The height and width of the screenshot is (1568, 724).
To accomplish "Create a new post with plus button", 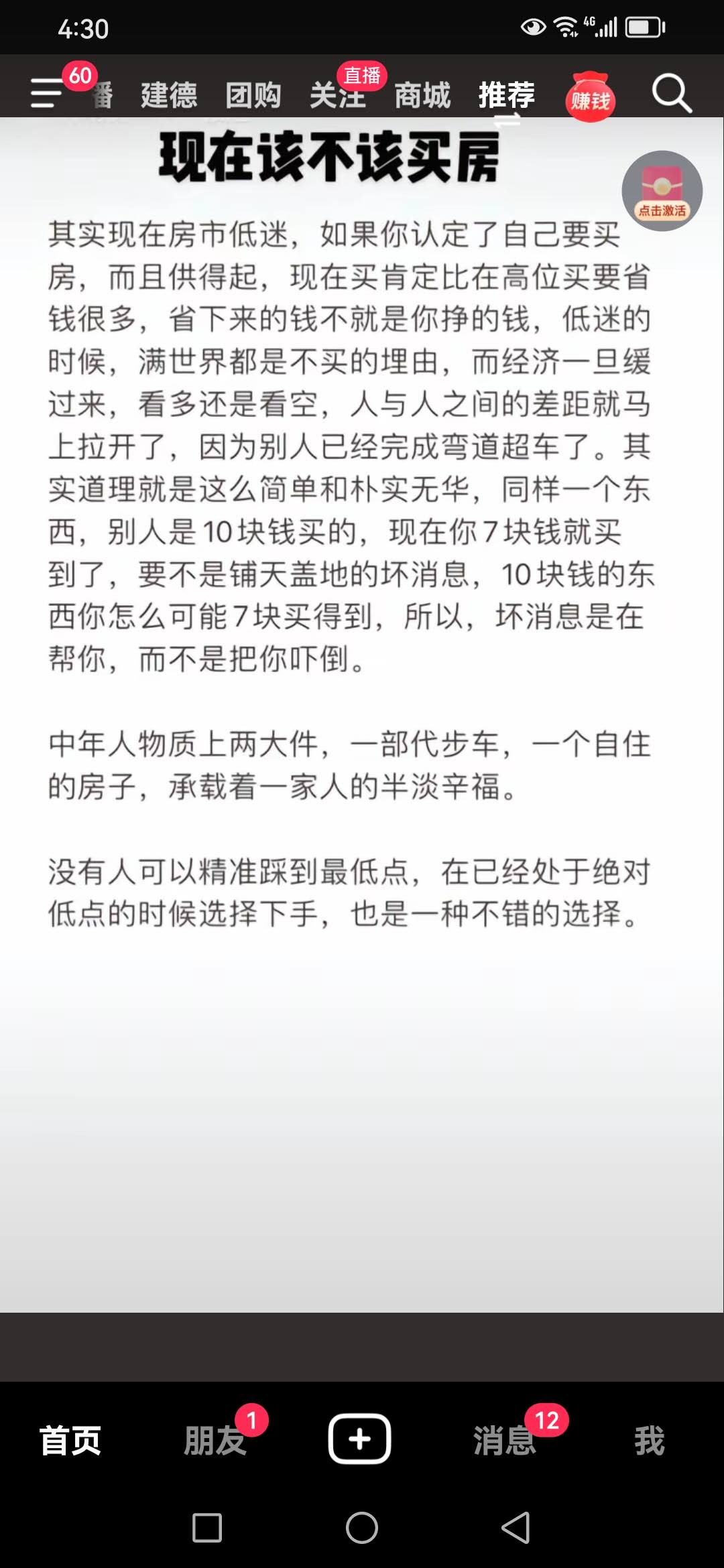I will coord(360,1439).
